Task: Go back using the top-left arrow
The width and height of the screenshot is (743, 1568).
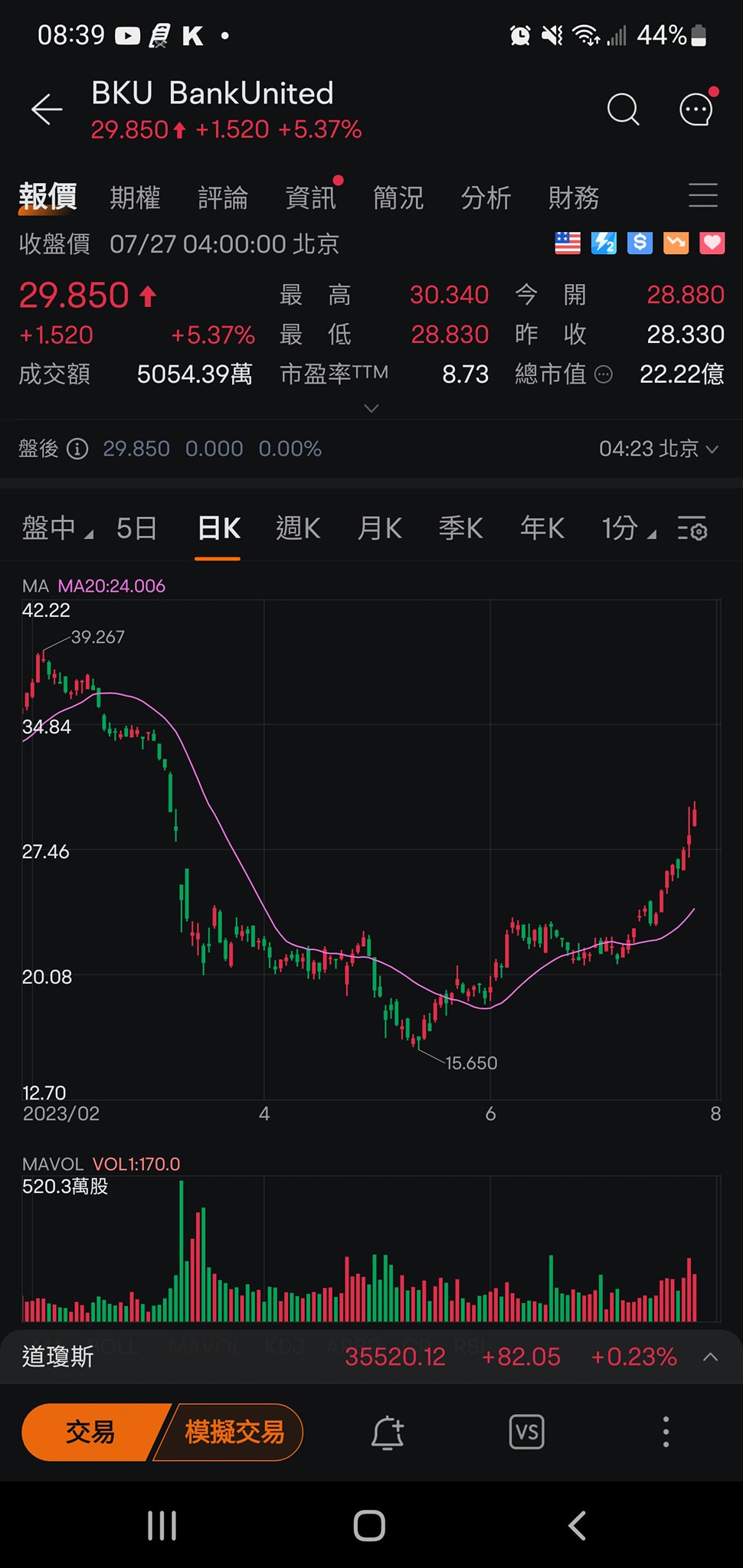Action: coord(47,109)
